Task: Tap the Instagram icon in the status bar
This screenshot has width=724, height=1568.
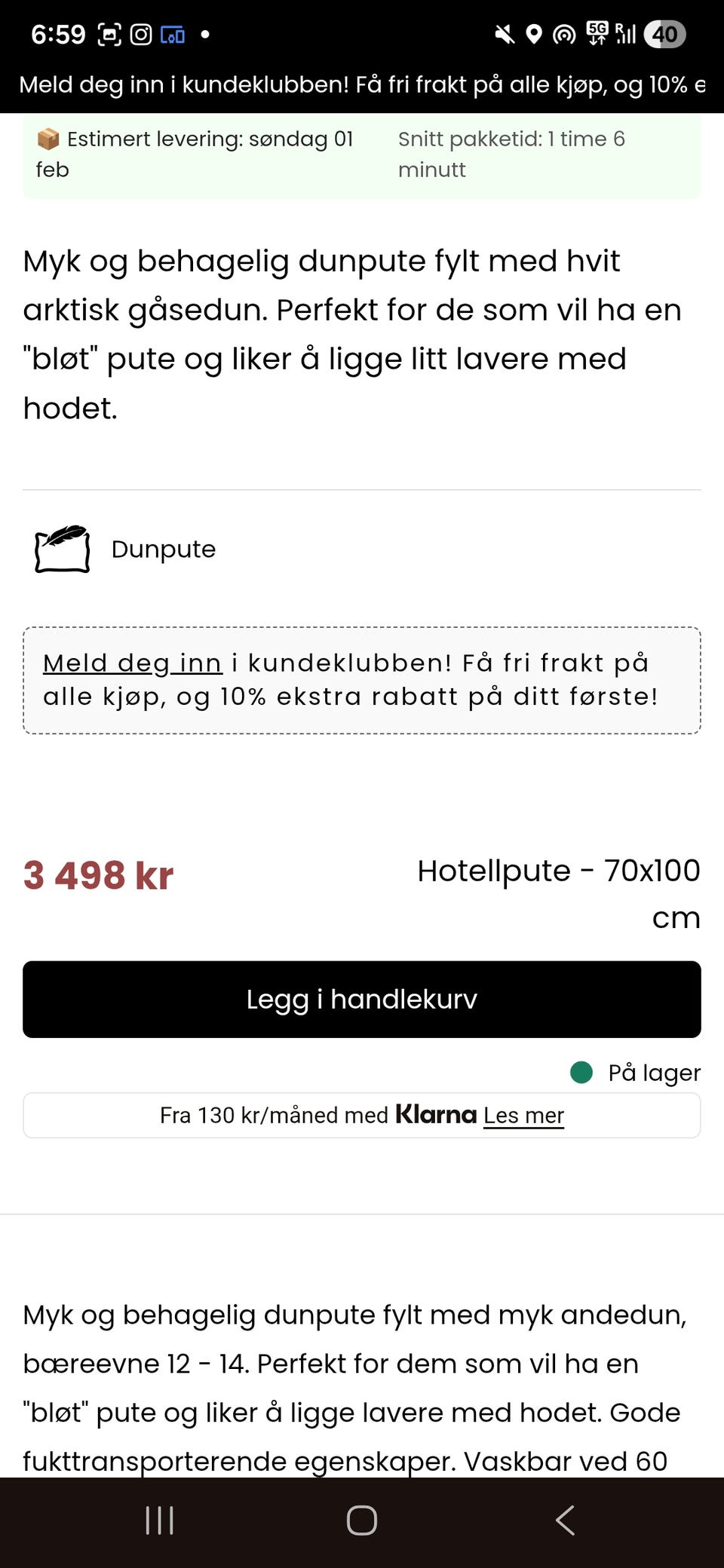Action: 142,33
